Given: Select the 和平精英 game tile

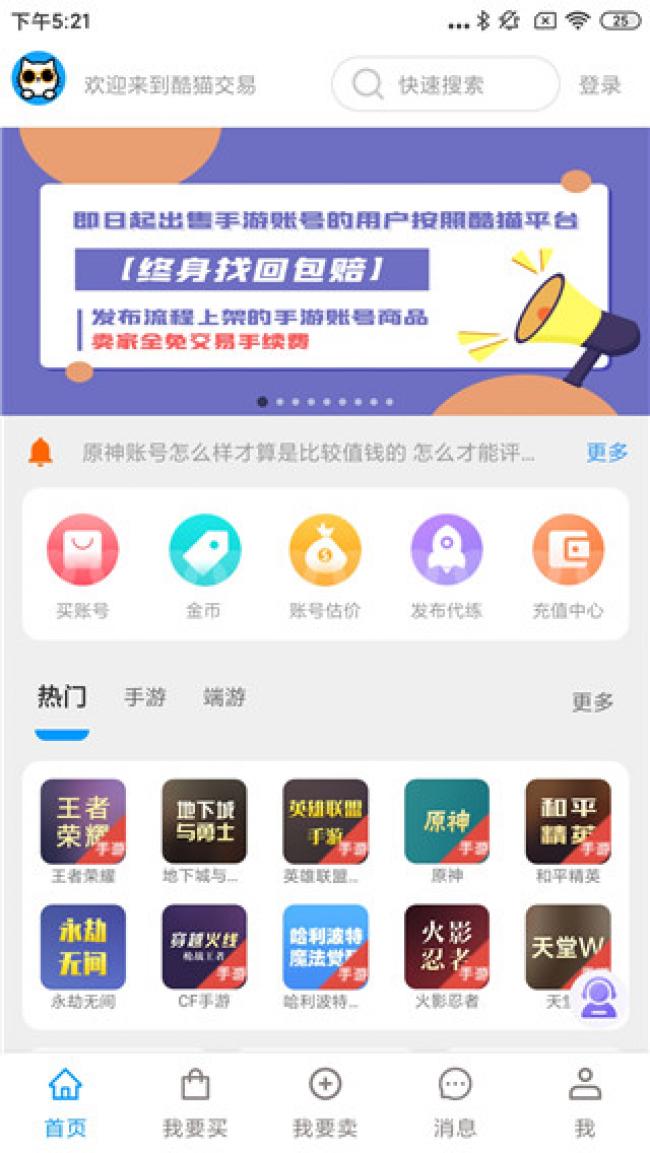Looking at the screenshot, I should (x=568, y=822).
